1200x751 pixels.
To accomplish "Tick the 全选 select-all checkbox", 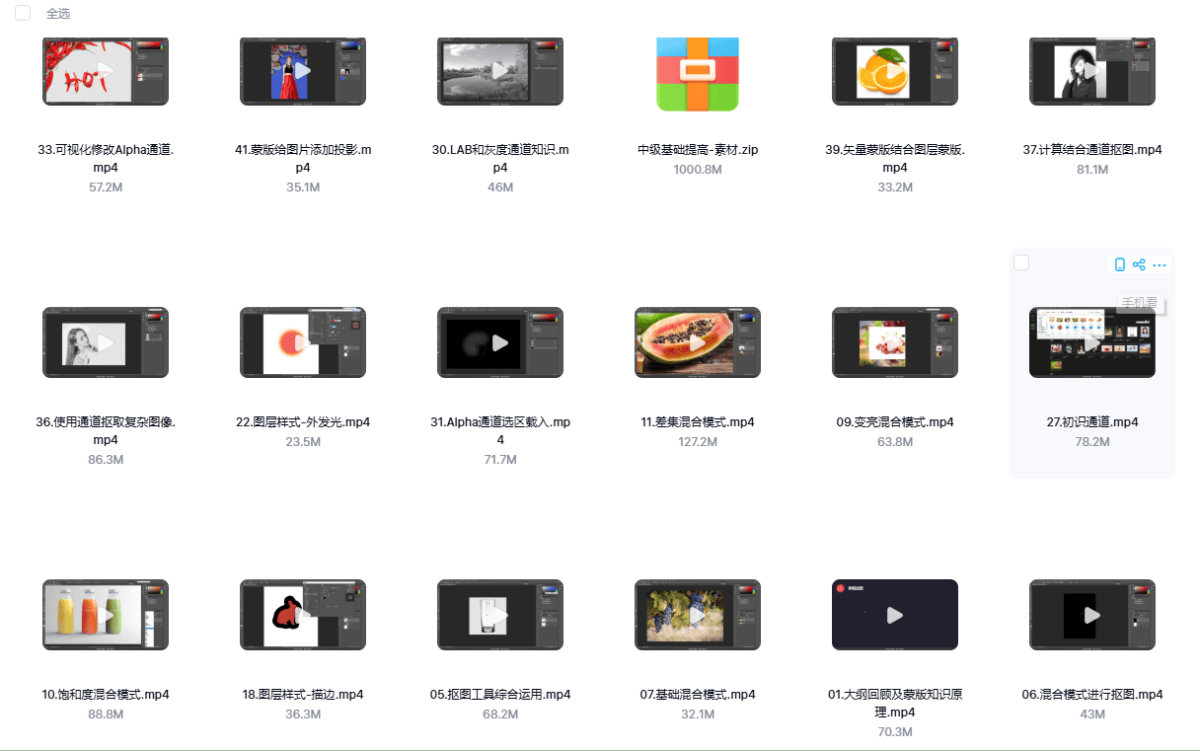I will (x=22, y=13).
